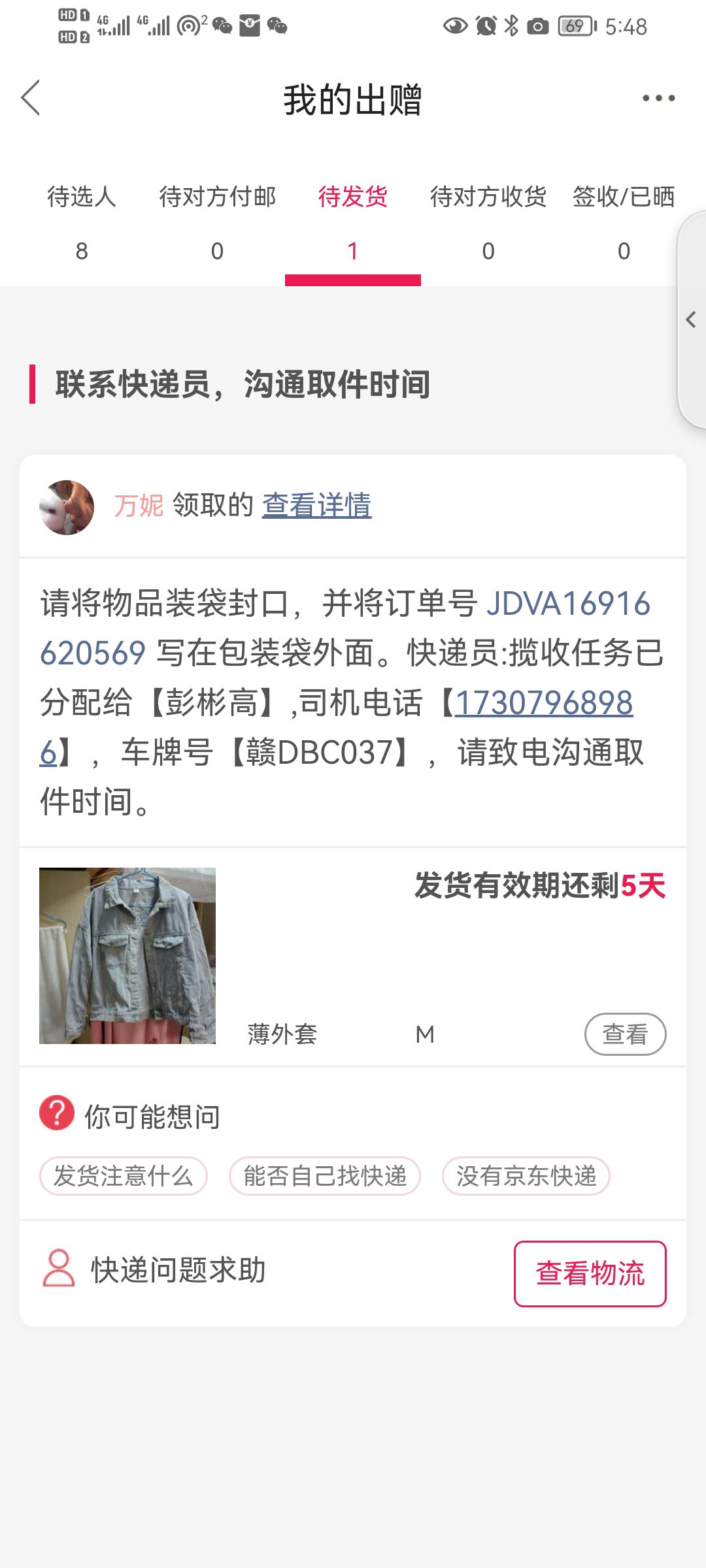Switch to the 待对方付邮 tab

pos(217,221)
